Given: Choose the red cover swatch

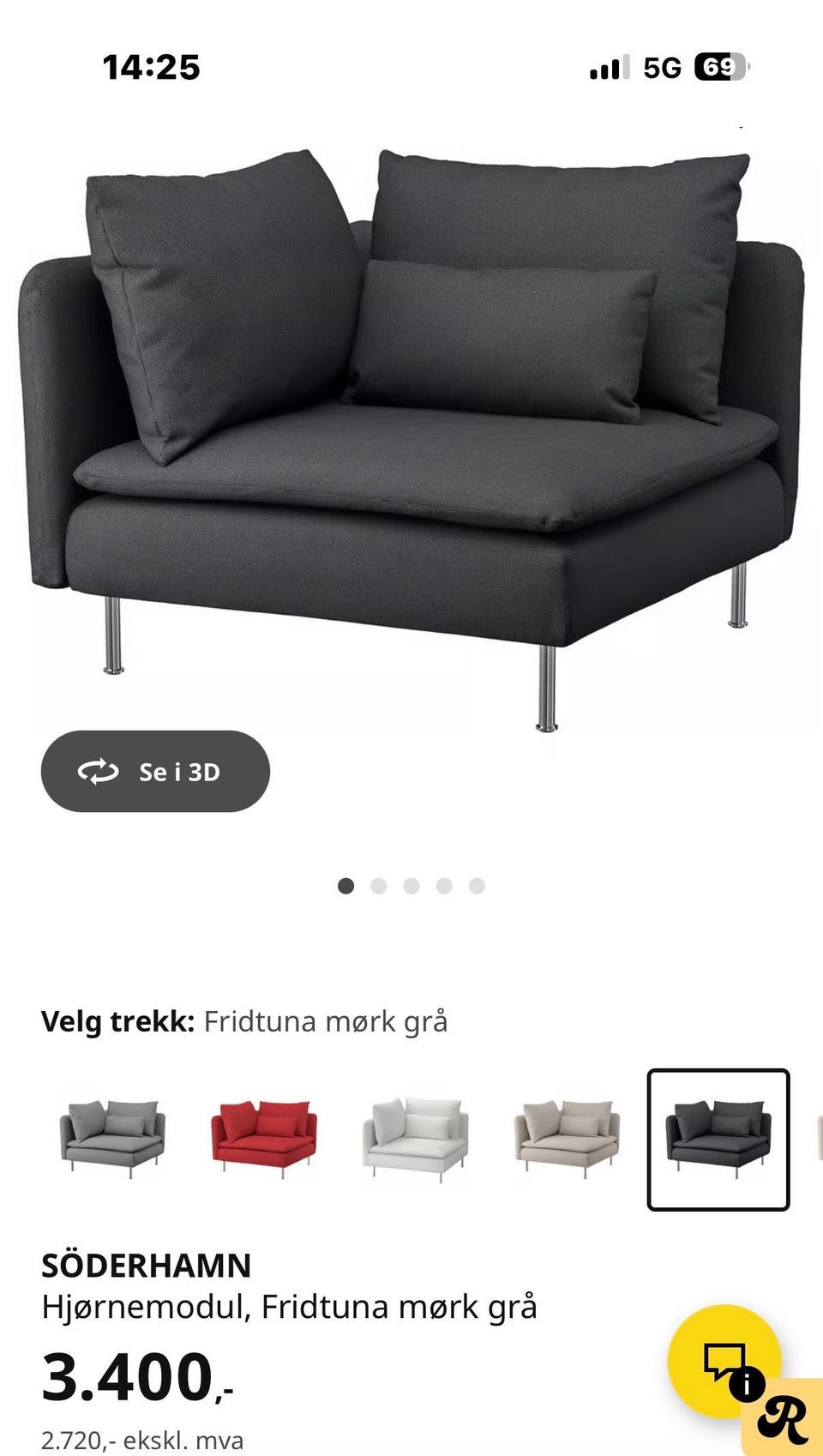Looking at the screenshot, I should coord(263,1139).
